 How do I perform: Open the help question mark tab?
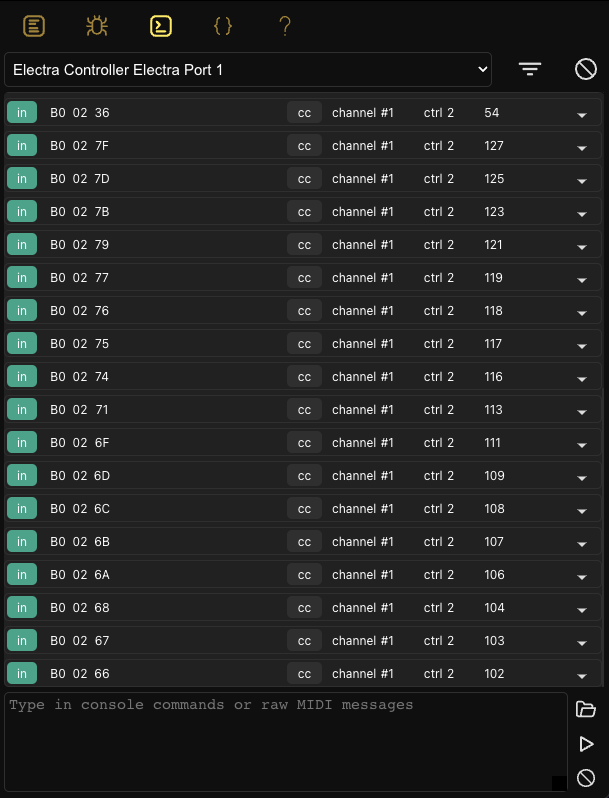tap(285, 26)
